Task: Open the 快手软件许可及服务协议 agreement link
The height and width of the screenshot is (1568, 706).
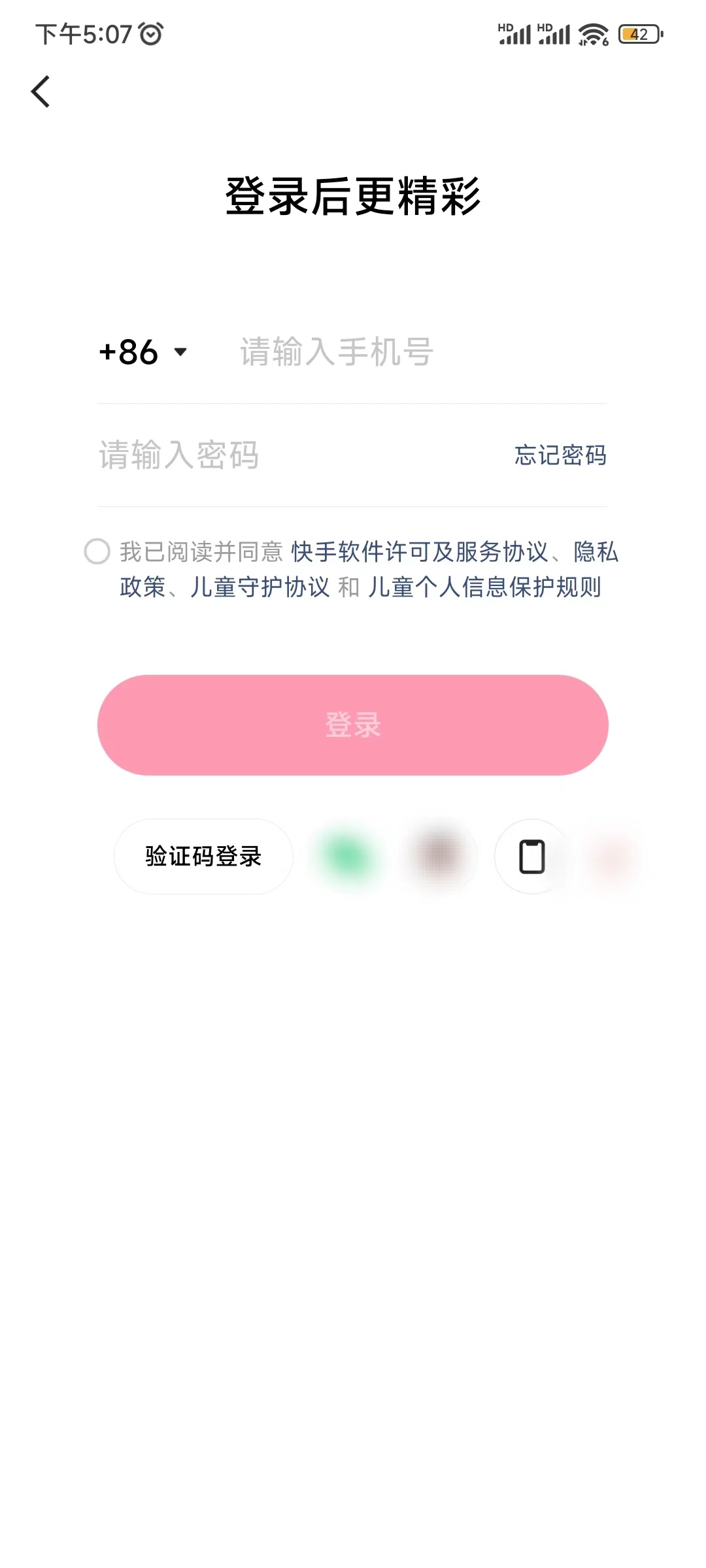Action: pos(422,552)
